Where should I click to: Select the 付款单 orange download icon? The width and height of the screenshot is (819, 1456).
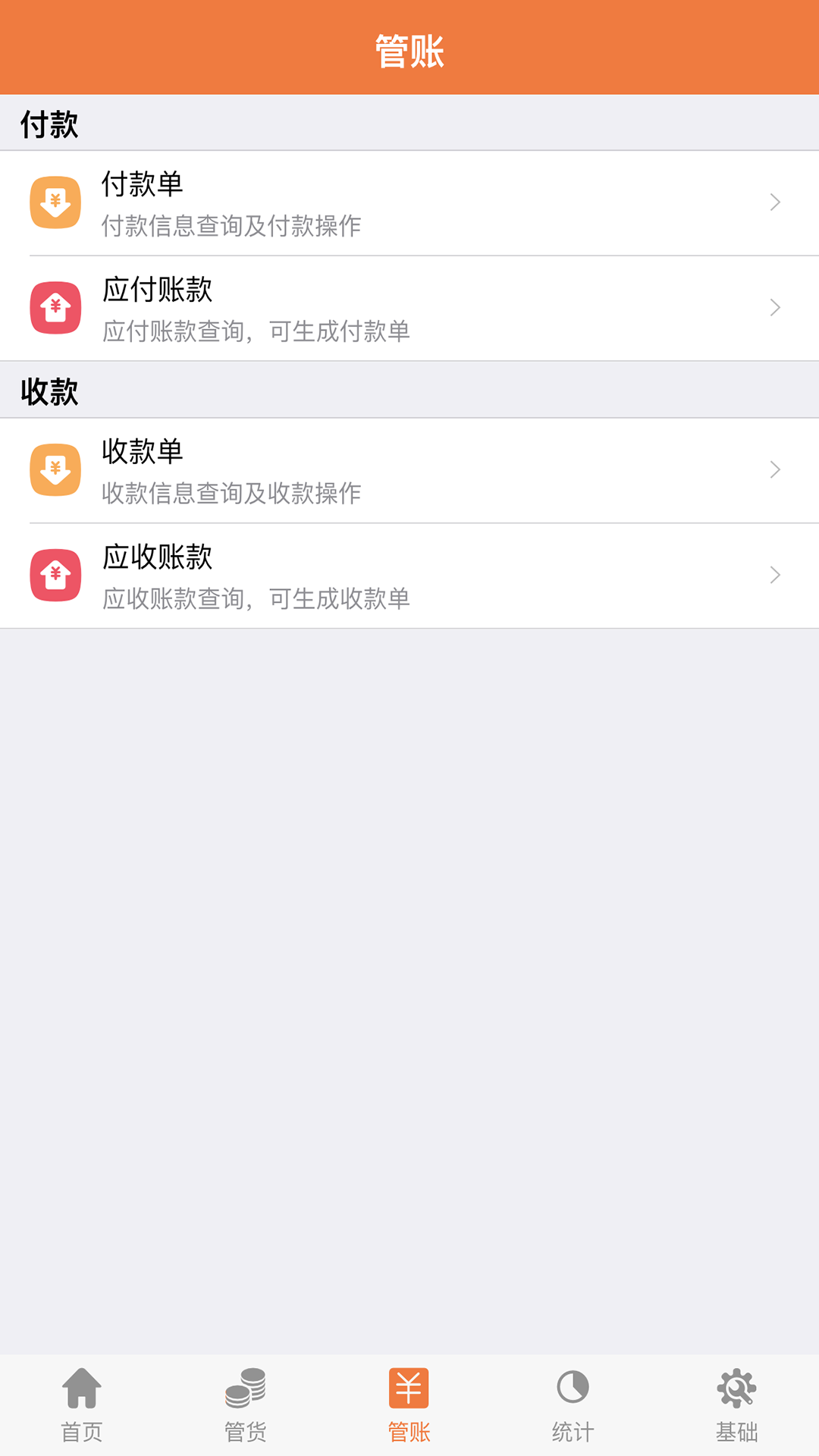pyautogui.click(x=55, y=202)
